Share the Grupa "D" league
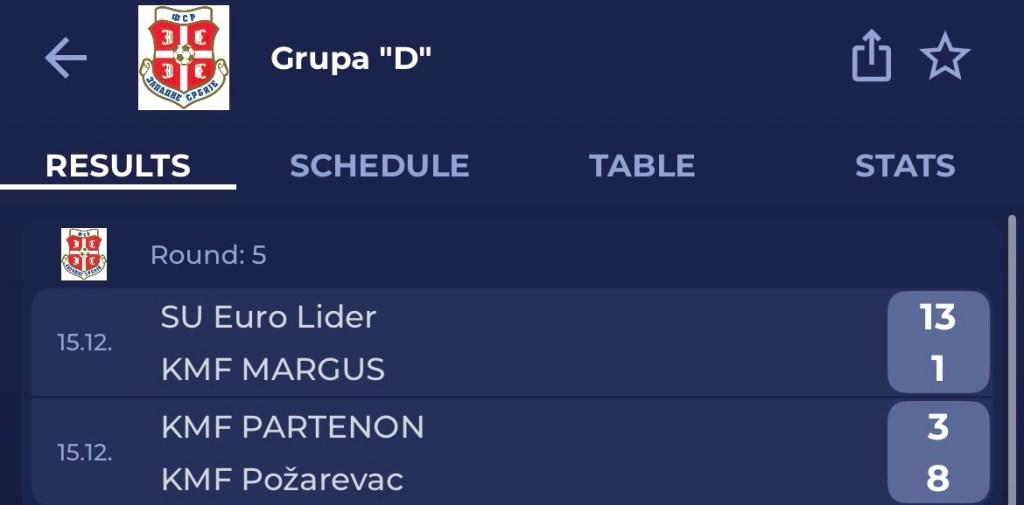The image size is (1024, 505). pyautogui.click(x=870, y=57)
